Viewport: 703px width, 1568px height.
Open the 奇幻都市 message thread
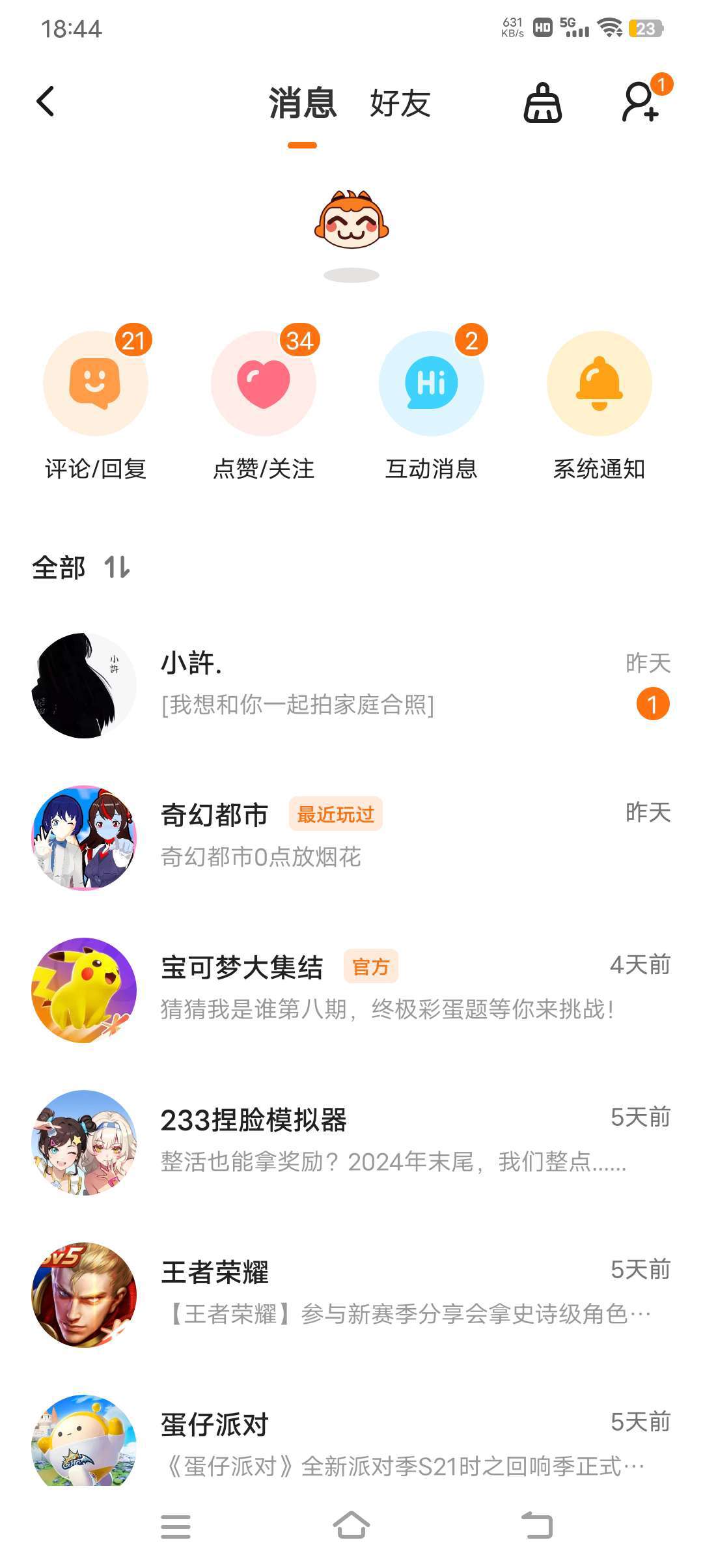tap(351, 837)
